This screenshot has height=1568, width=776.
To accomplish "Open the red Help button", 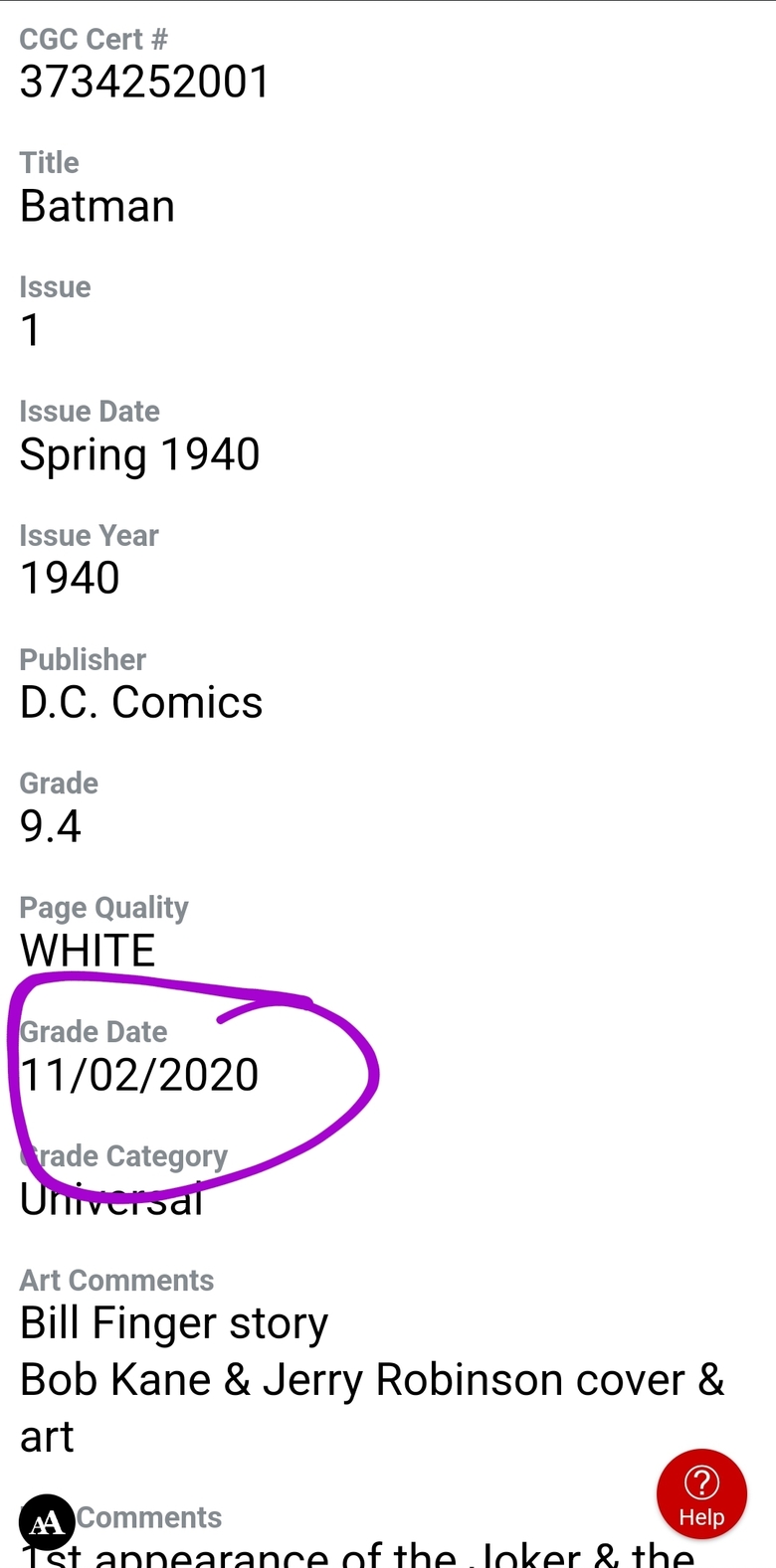I will click(701, 1494).
